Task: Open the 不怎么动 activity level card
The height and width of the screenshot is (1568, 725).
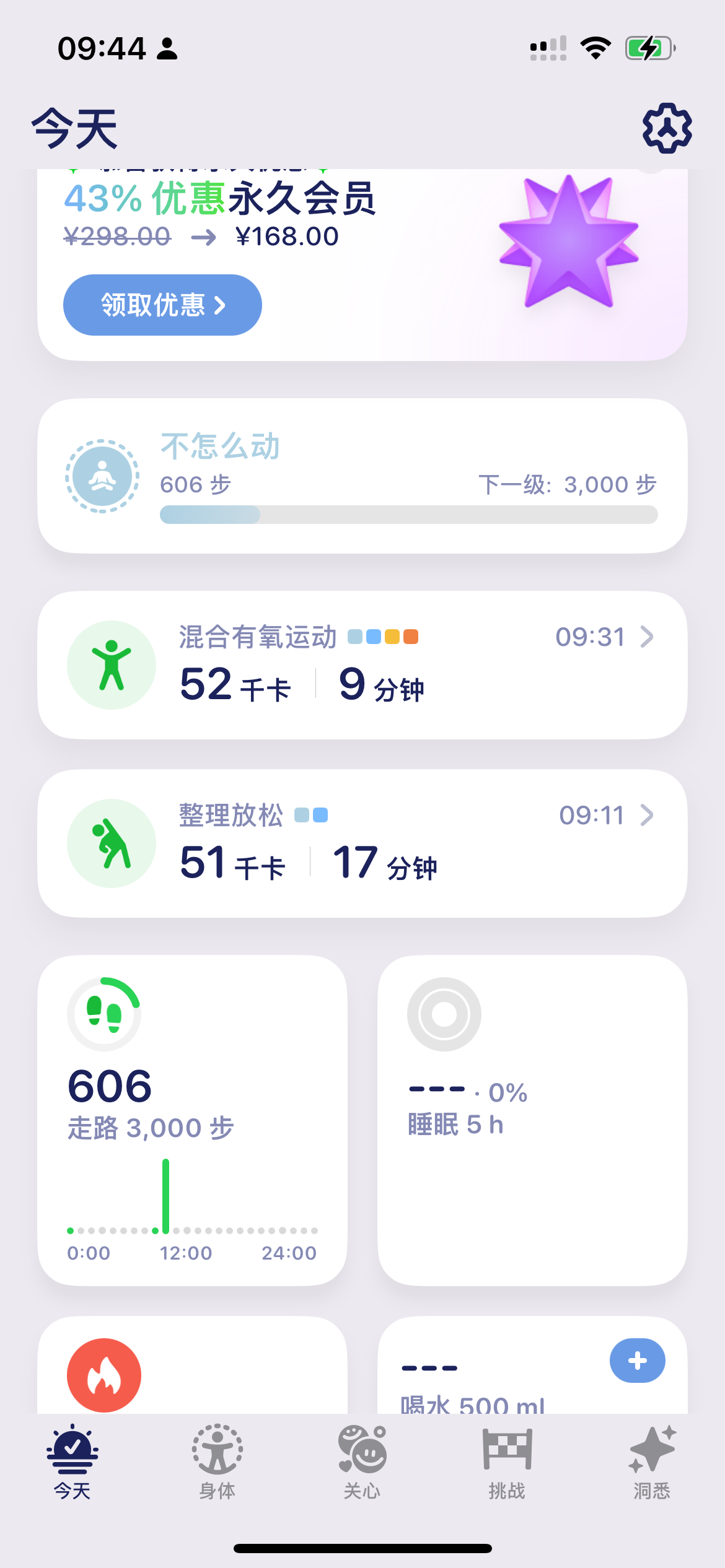Action: coord(362,476)
